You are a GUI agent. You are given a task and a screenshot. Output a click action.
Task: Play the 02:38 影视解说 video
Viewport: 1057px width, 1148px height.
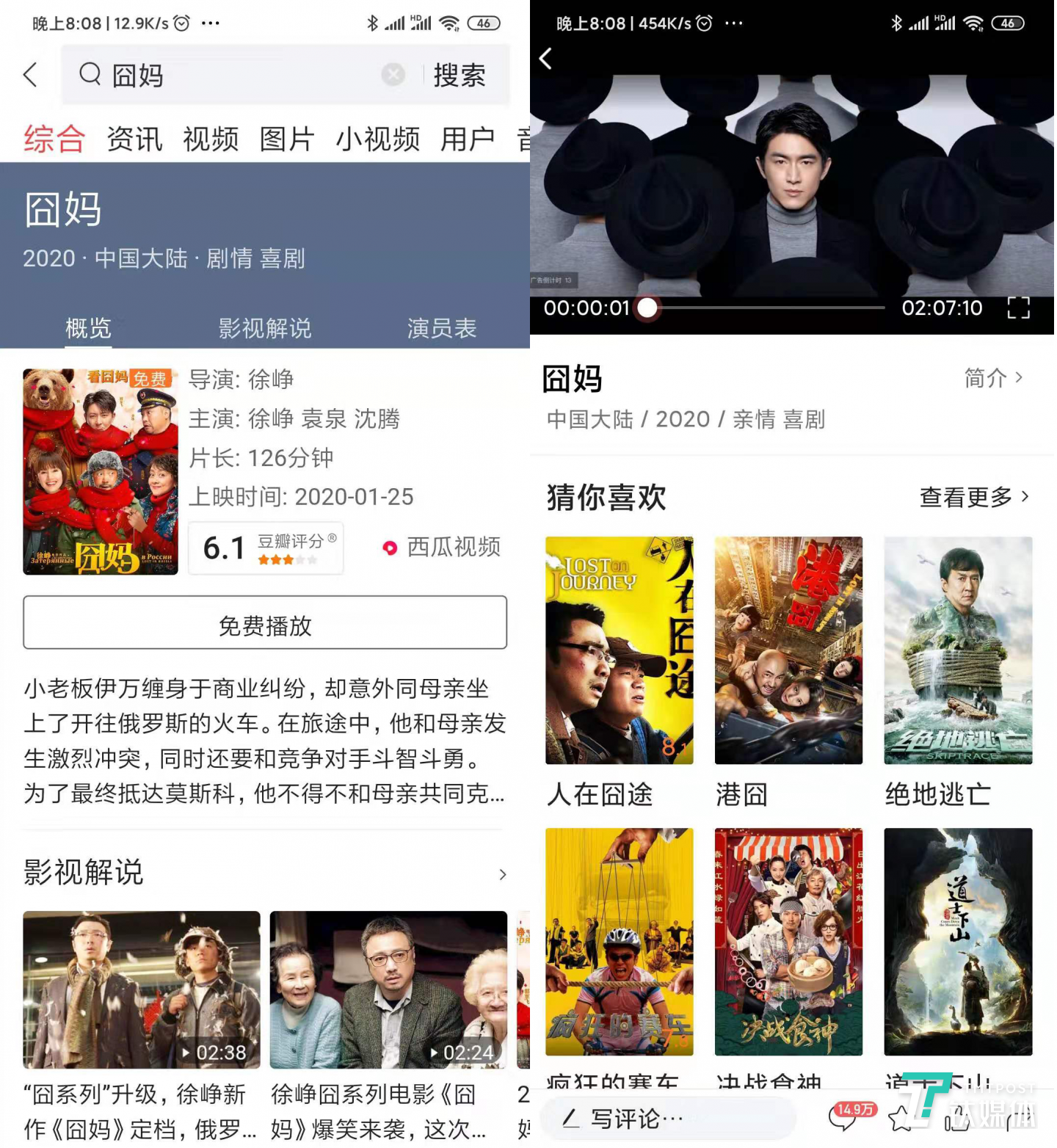142,990
